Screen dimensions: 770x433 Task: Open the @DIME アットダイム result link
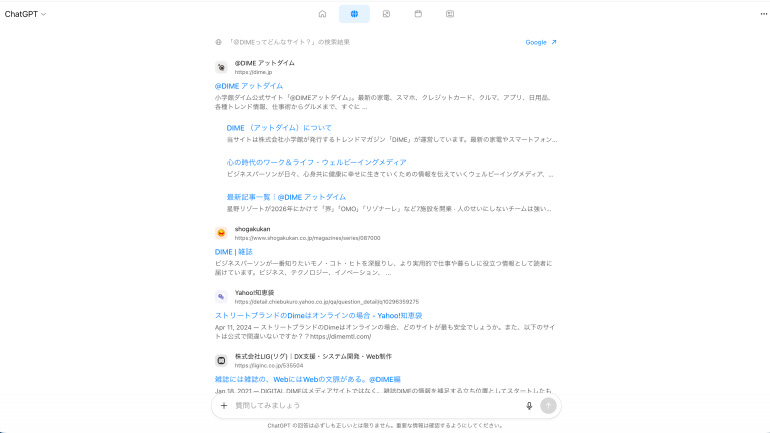(x=249, y=86)
